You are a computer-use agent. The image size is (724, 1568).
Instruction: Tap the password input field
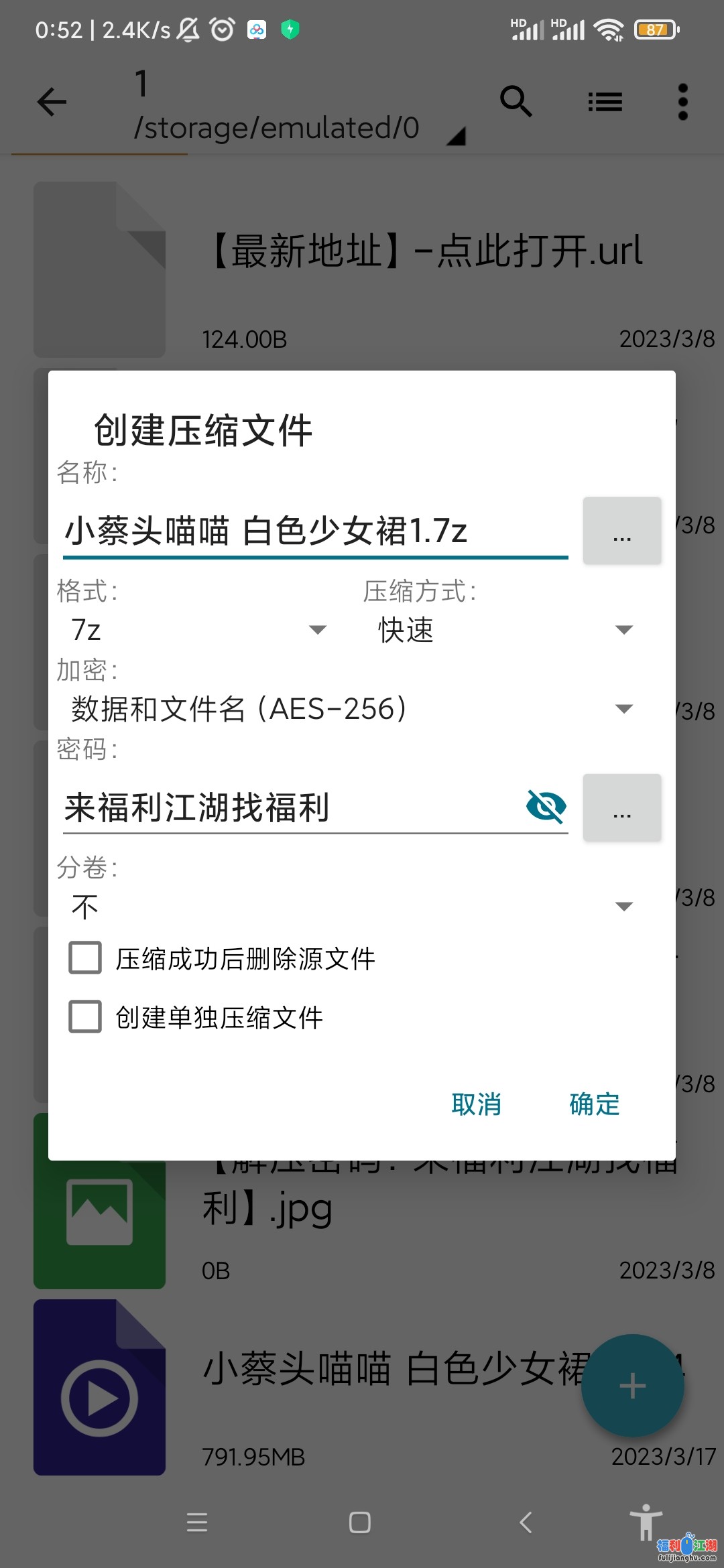pos(292,807)
